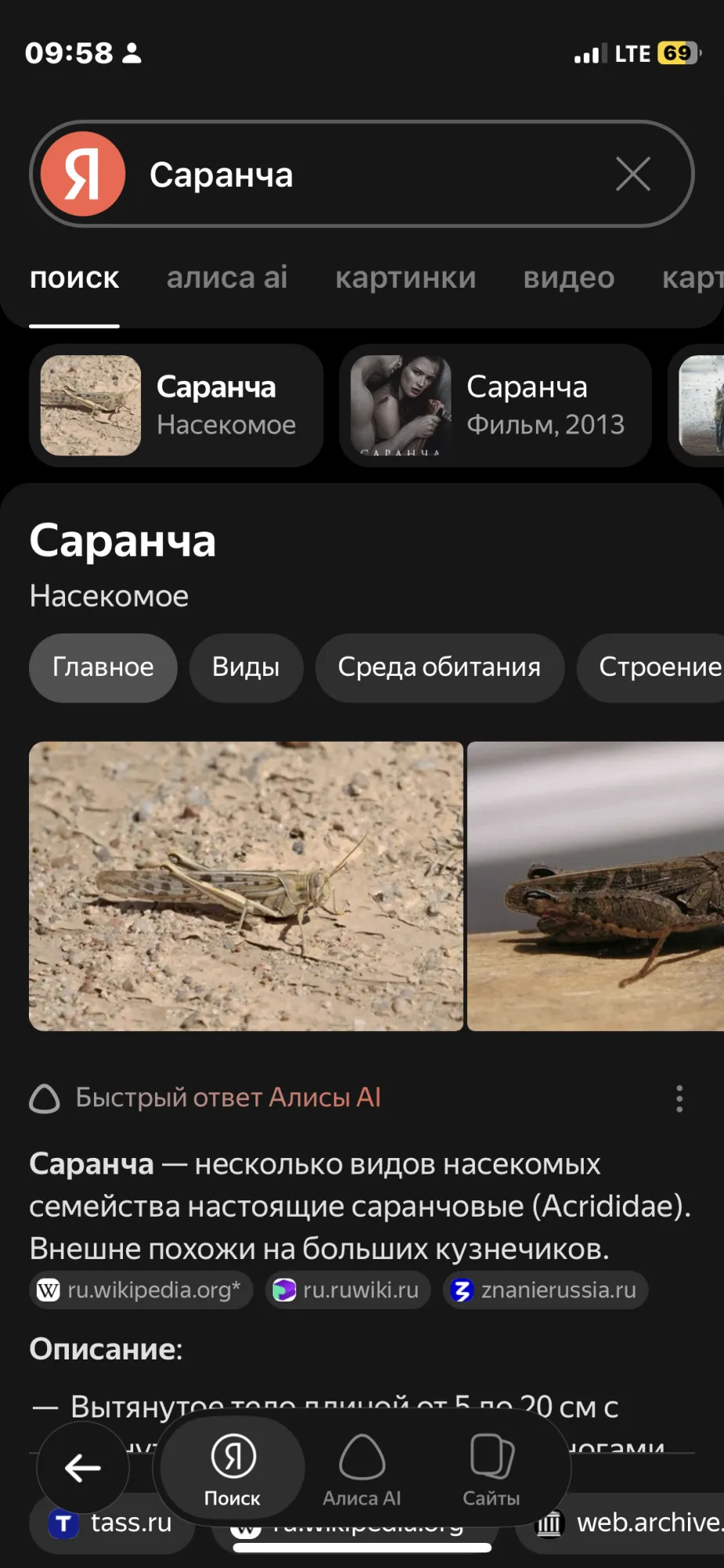Open the видео tab
724x1568 pixels.
point(568,278)
